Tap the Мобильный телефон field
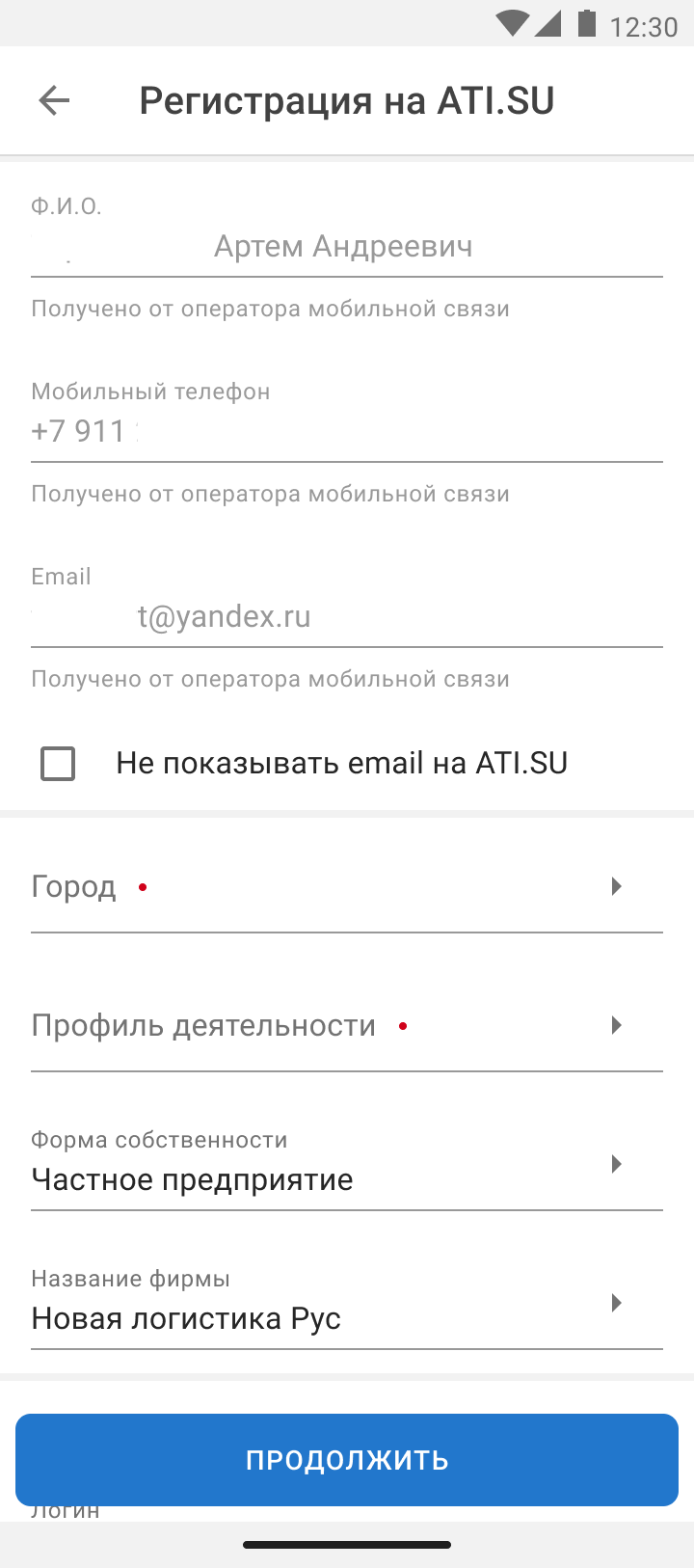The width and height of the screenshot is (694, 1568). [346, 431]
